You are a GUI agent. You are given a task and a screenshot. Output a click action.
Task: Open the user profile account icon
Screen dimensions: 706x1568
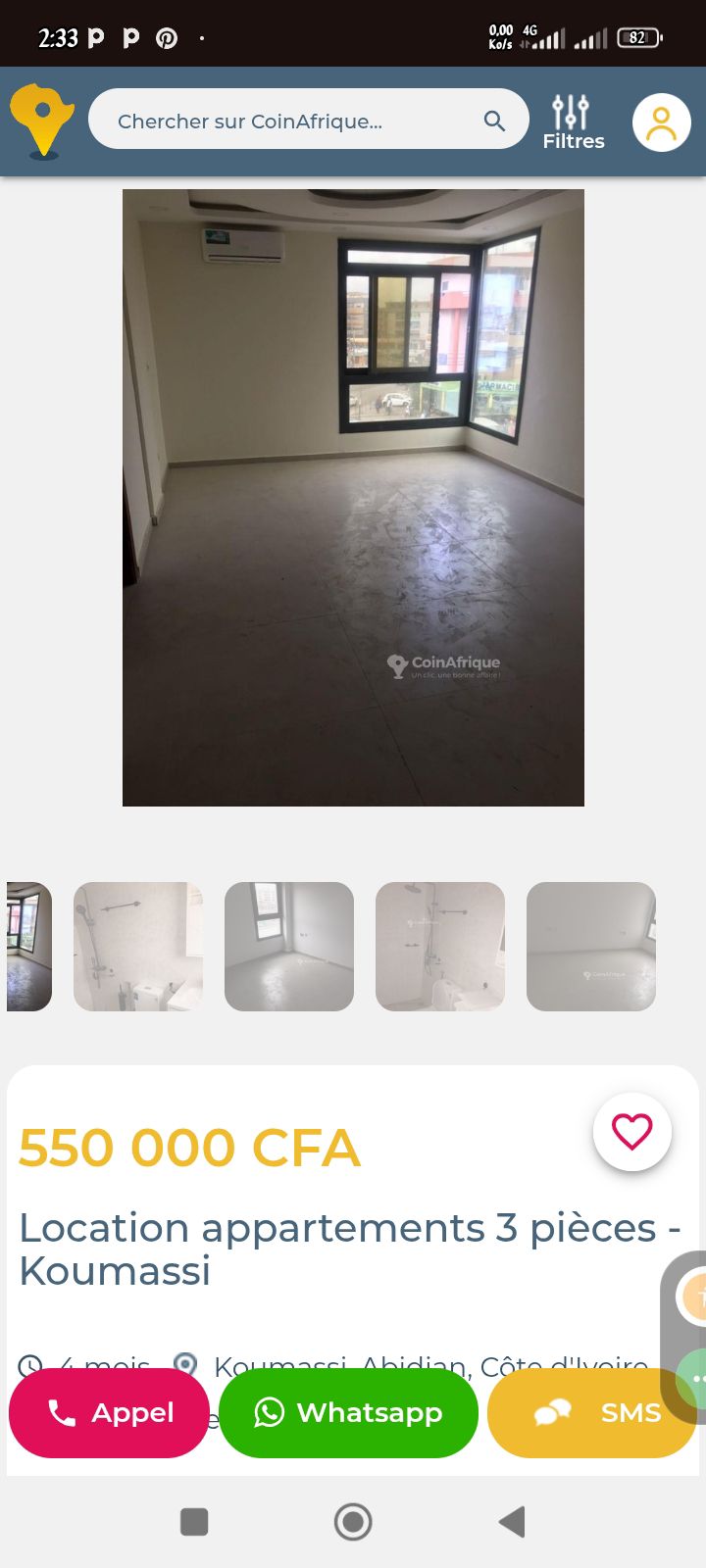662,122
